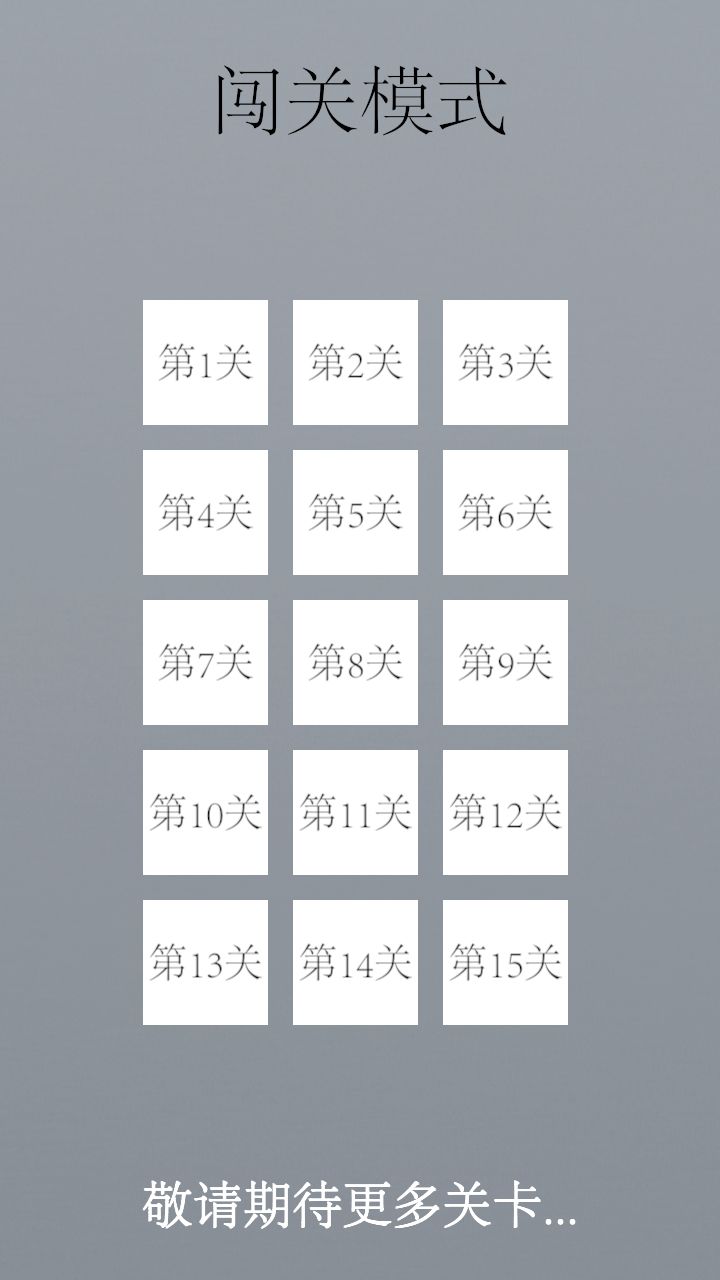
Task: Tap the level tile in the grid center
Action: (x=355, y=663)
